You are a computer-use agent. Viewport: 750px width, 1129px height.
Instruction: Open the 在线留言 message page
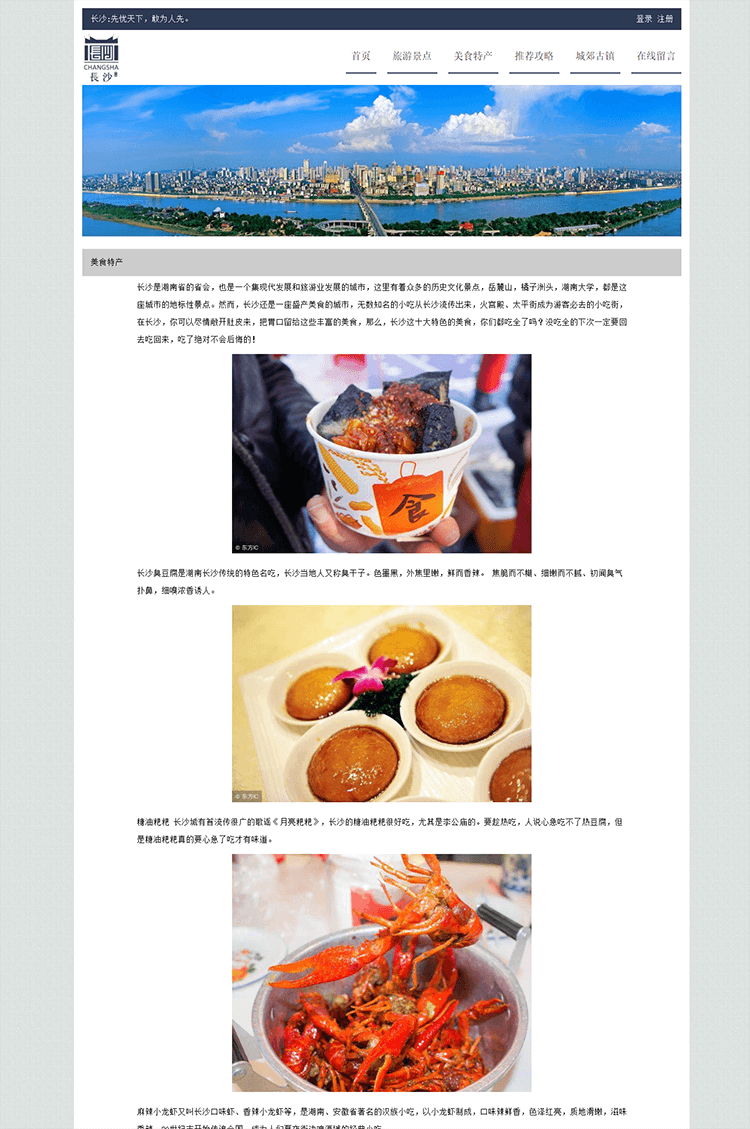(656, 56)
